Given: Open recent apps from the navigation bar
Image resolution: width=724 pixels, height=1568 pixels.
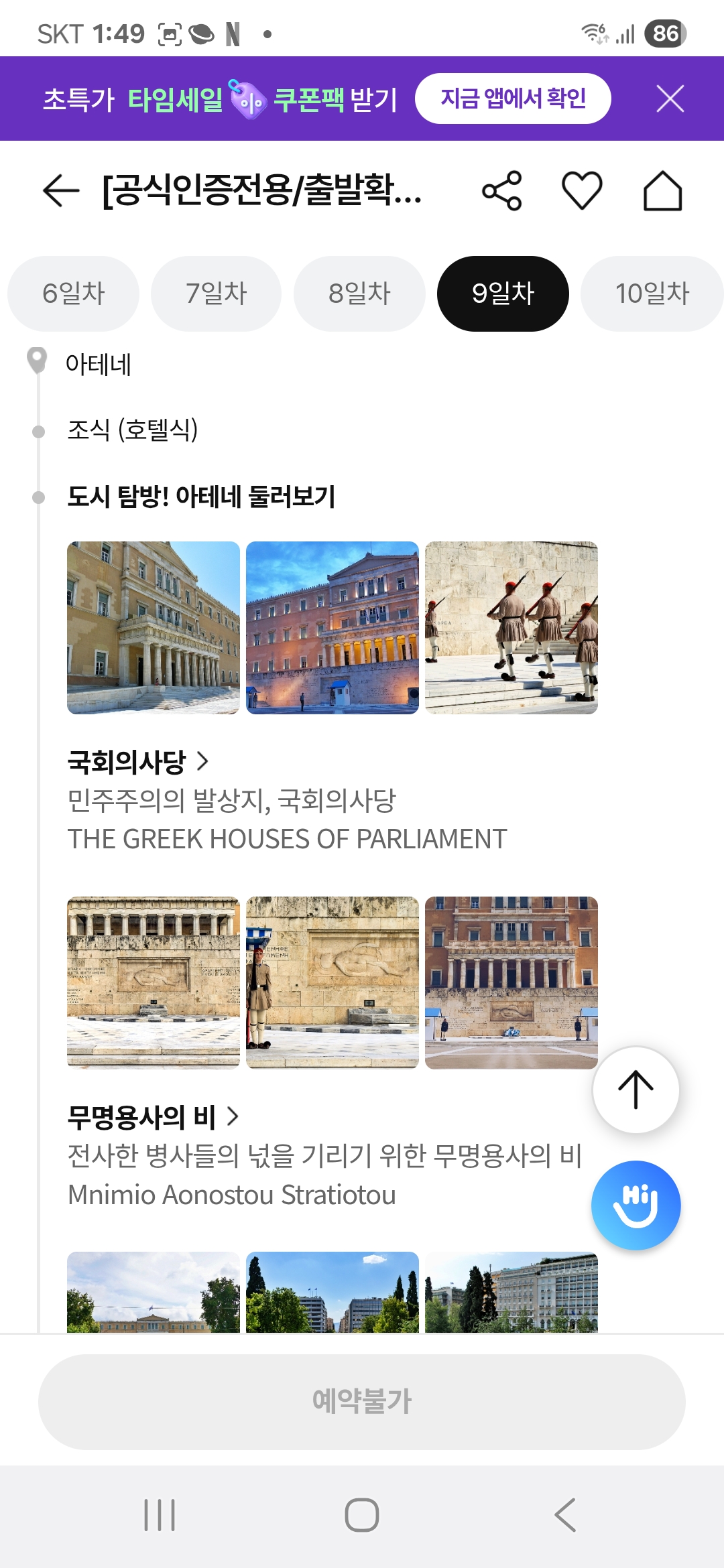Looking at the screenshot, I should [160, 1515].
